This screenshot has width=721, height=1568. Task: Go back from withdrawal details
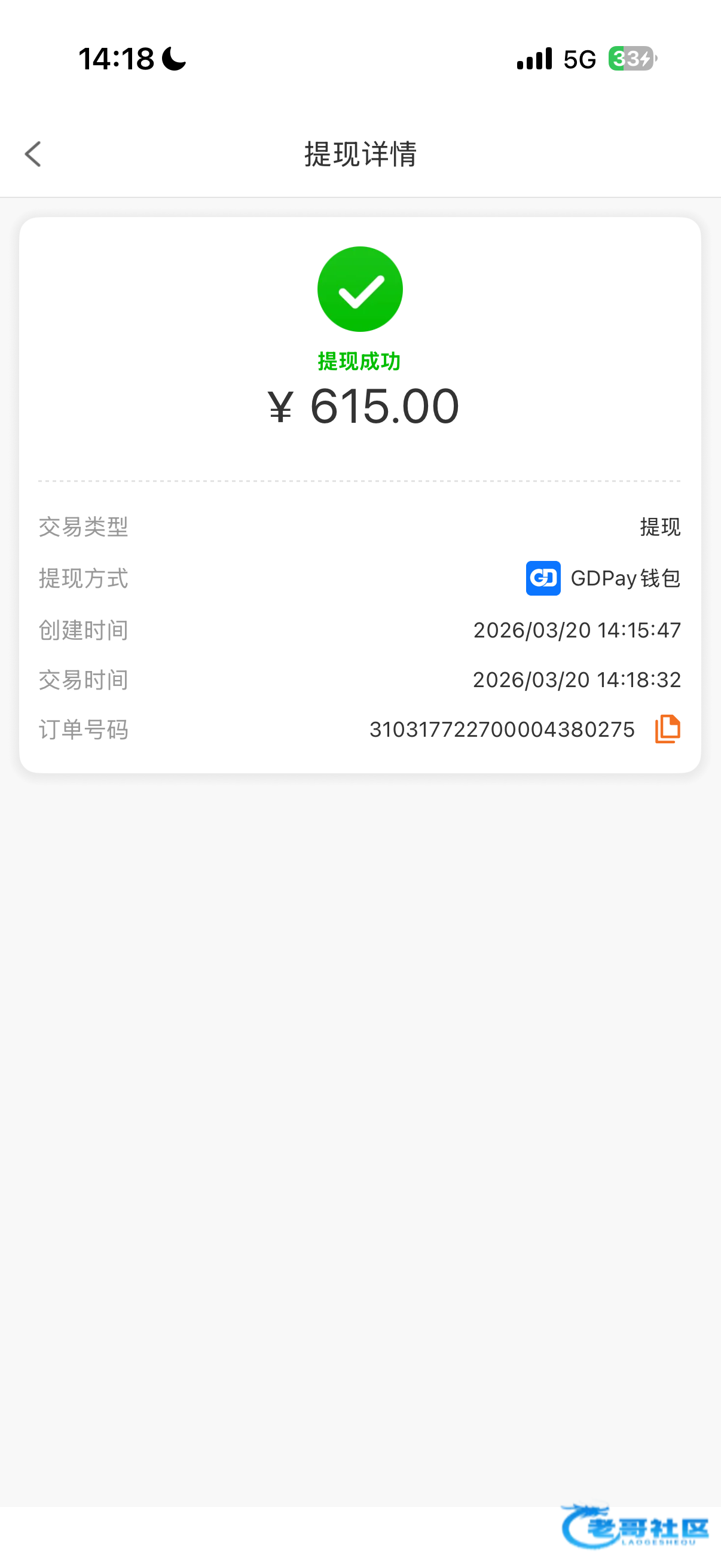[x=33, y=154]
